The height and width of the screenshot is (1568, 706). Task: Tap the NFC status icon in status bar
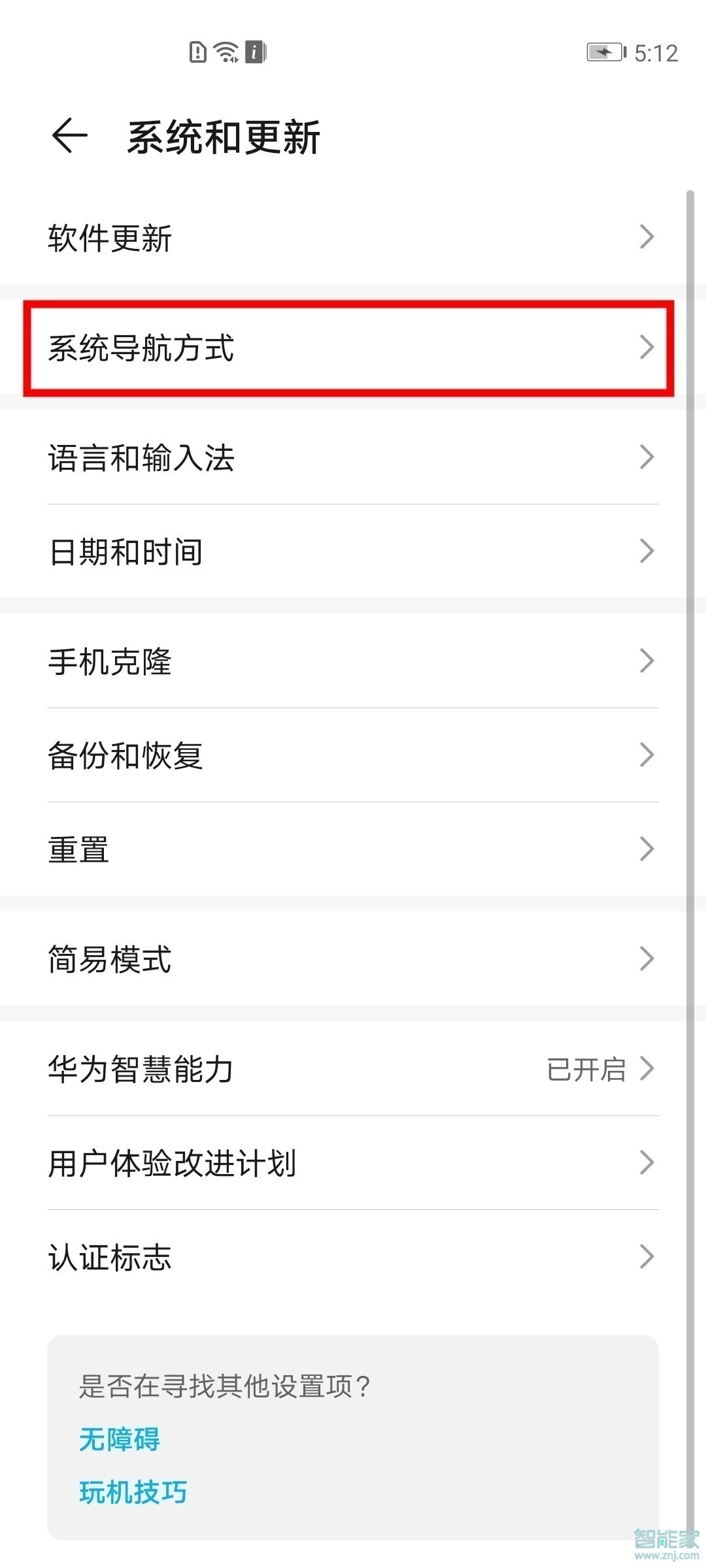(255, 52)
